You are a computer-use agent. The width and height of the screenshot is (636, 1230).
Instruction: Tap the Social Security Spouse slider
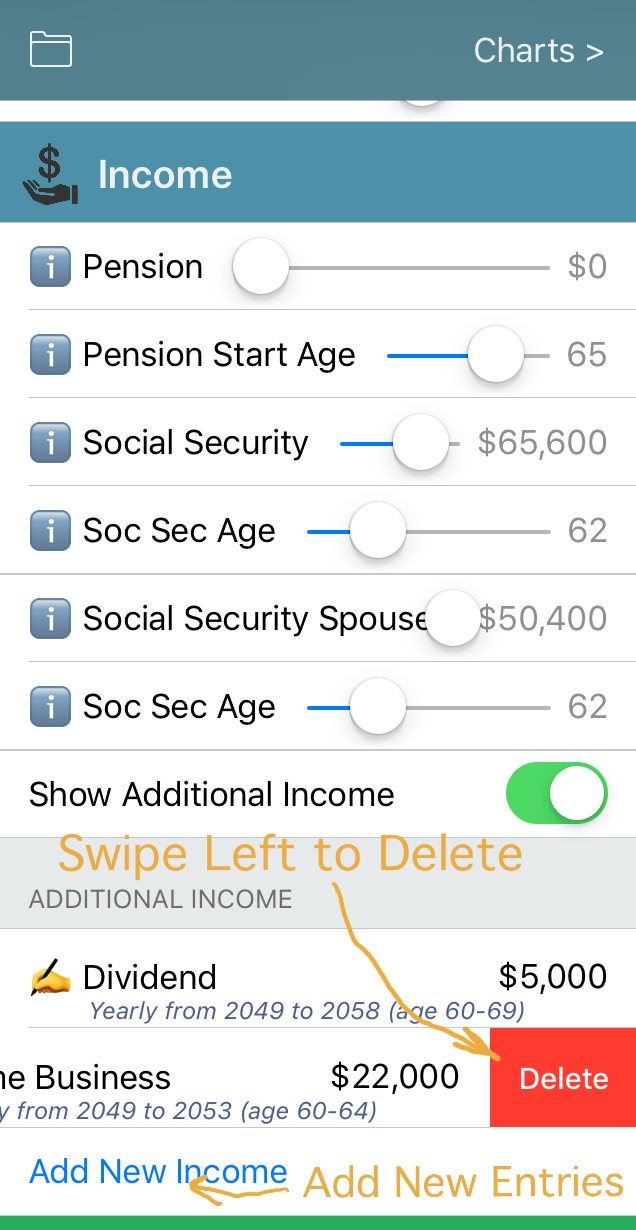click(452, 619)
